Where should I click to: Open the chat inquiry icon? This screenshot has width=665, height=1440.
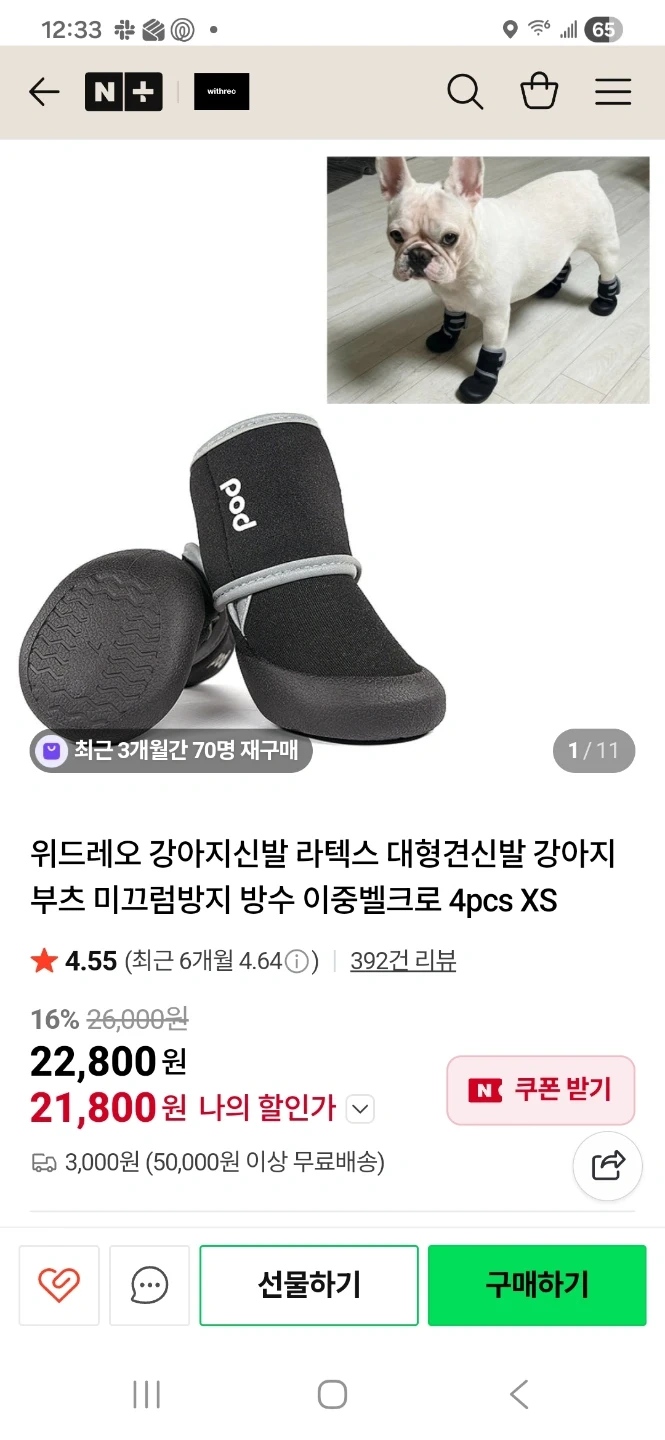point(149,1285)
